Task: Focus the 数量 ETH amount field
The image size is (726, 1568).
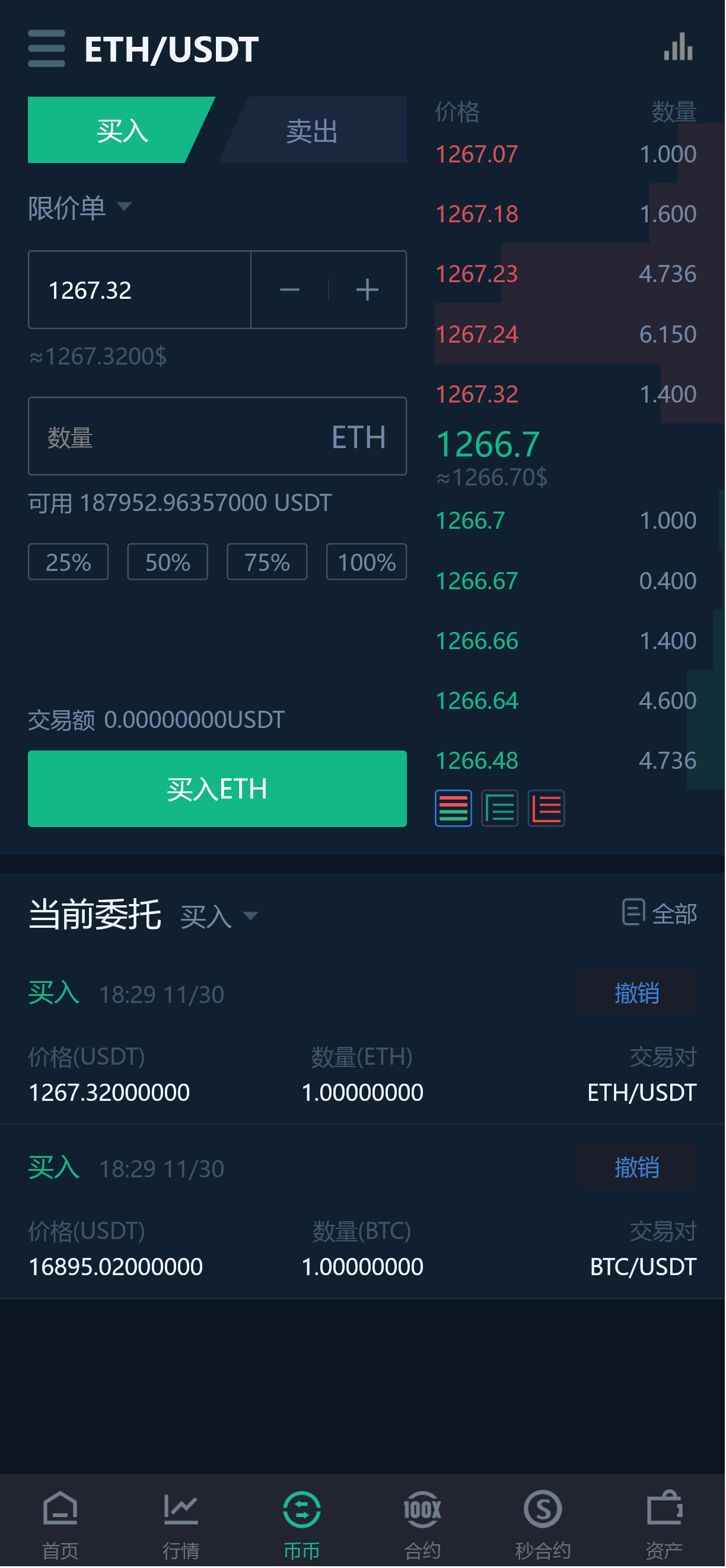Action: pos(183,436)
